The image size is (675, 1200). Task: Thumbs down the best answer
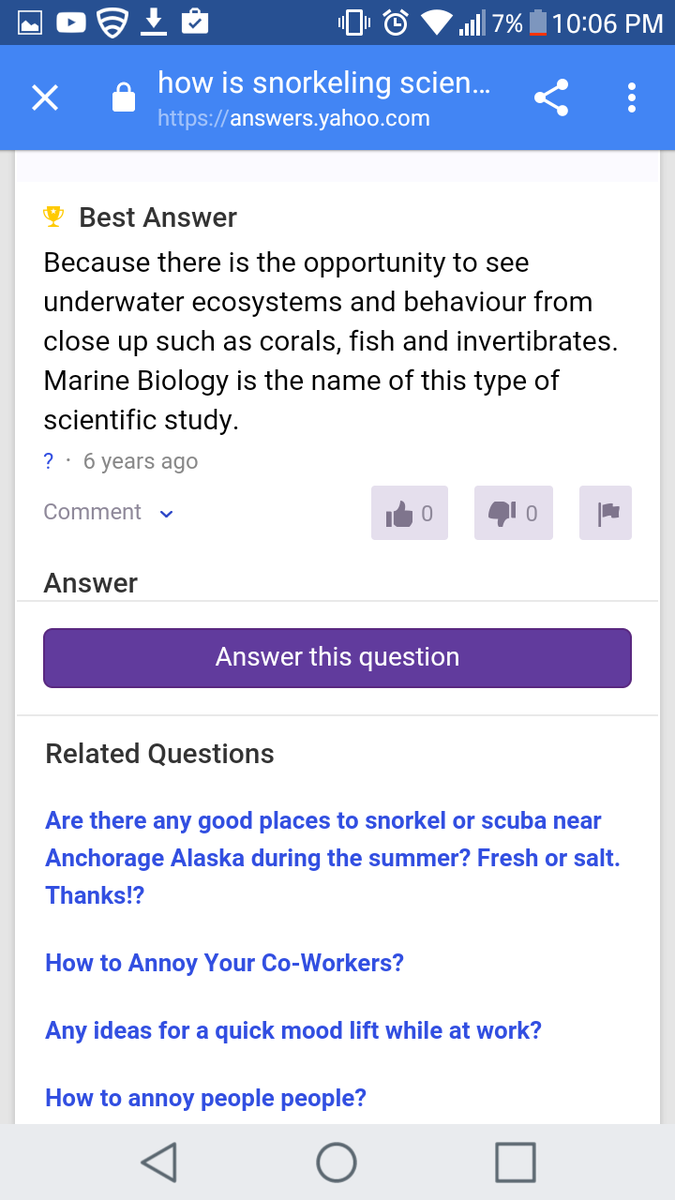[513, 513]
